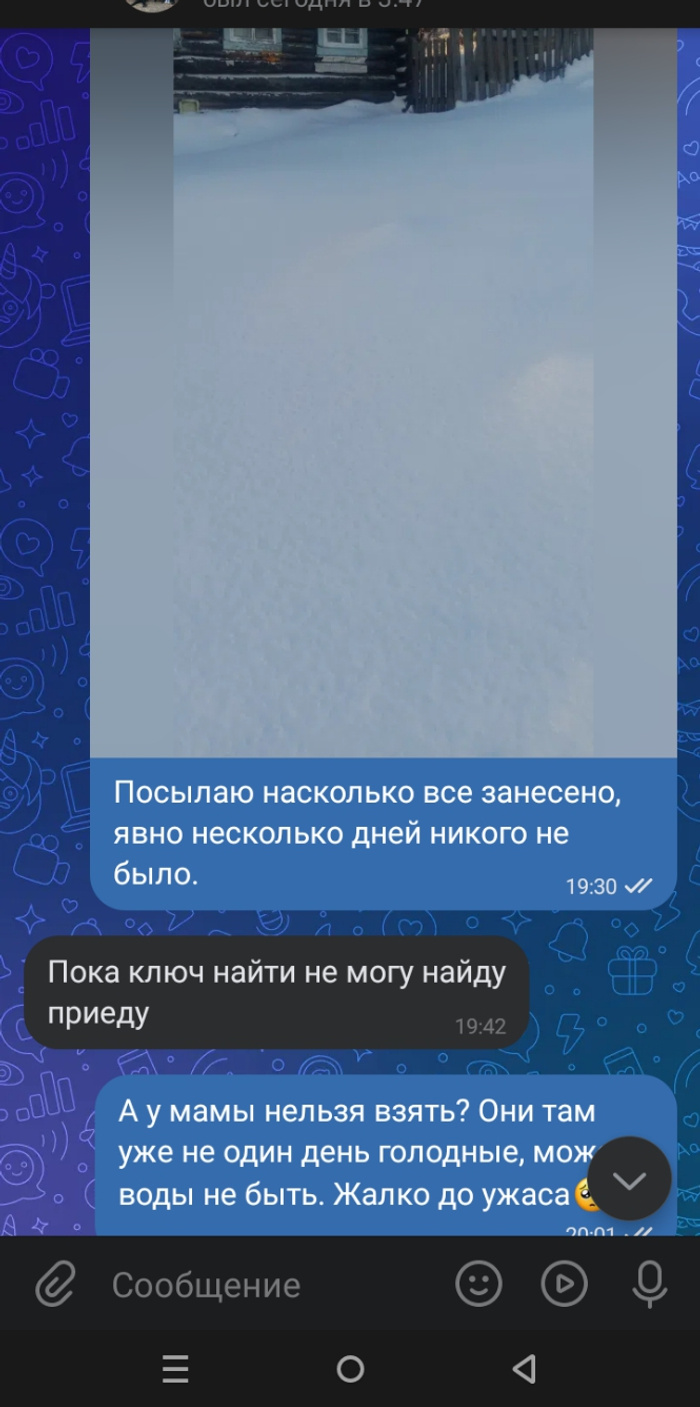Viewport: 700px width, 1407px height.
Task: Tap the round video message button
Action: click(x=564, y=1284)
